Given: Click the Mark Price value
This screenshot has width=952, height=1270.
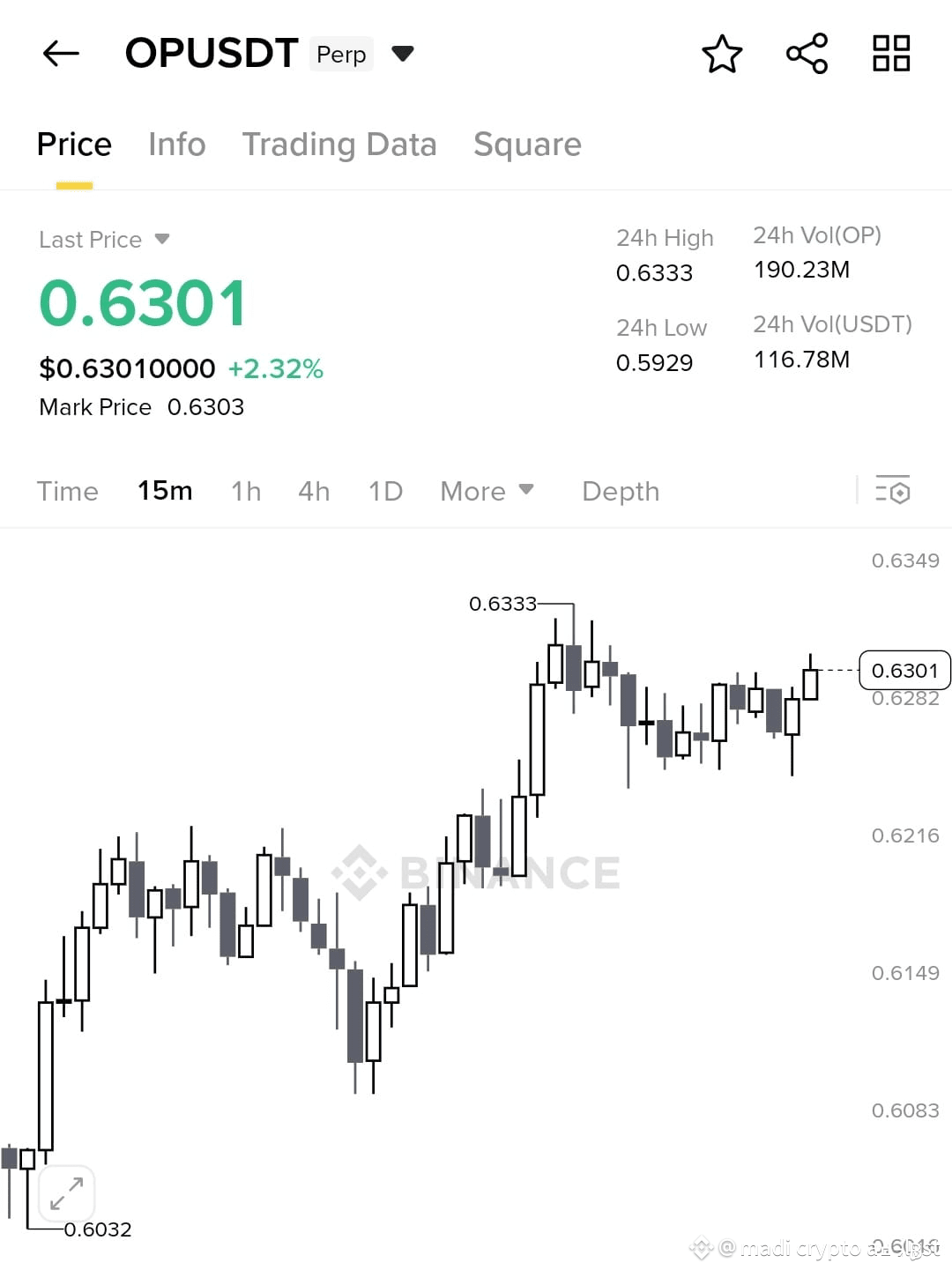Looking at the screenshot, I should tap(209, 407).
